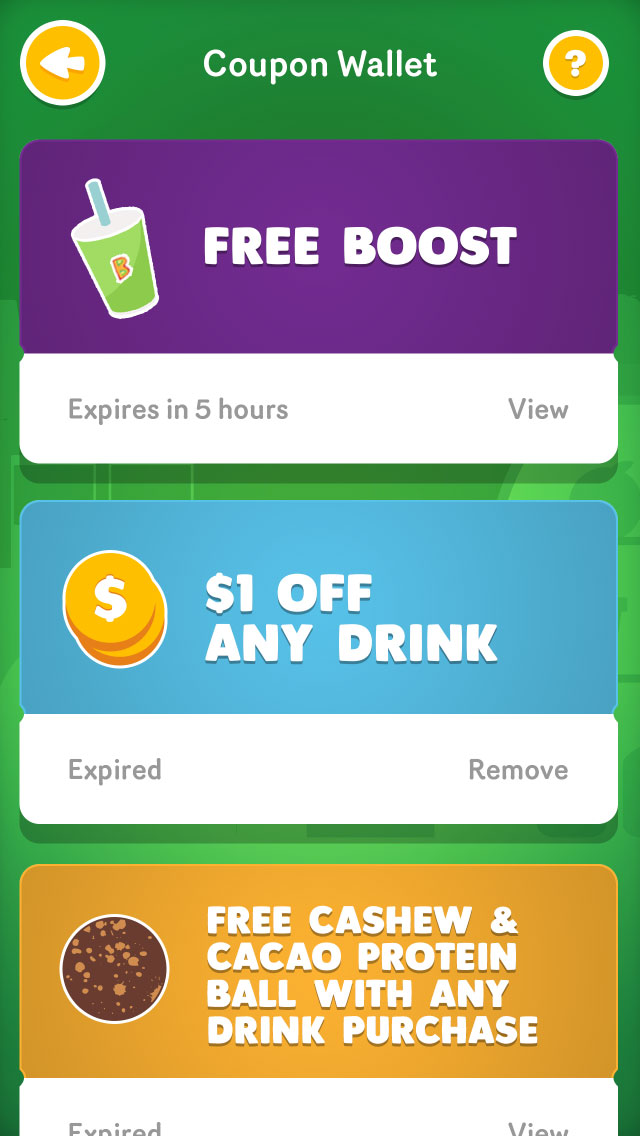Open the Cashew & Cacao Protein Ball coupon
Image resolution: width=640 pixels, height=1136 pixels.
click(318, 970)
